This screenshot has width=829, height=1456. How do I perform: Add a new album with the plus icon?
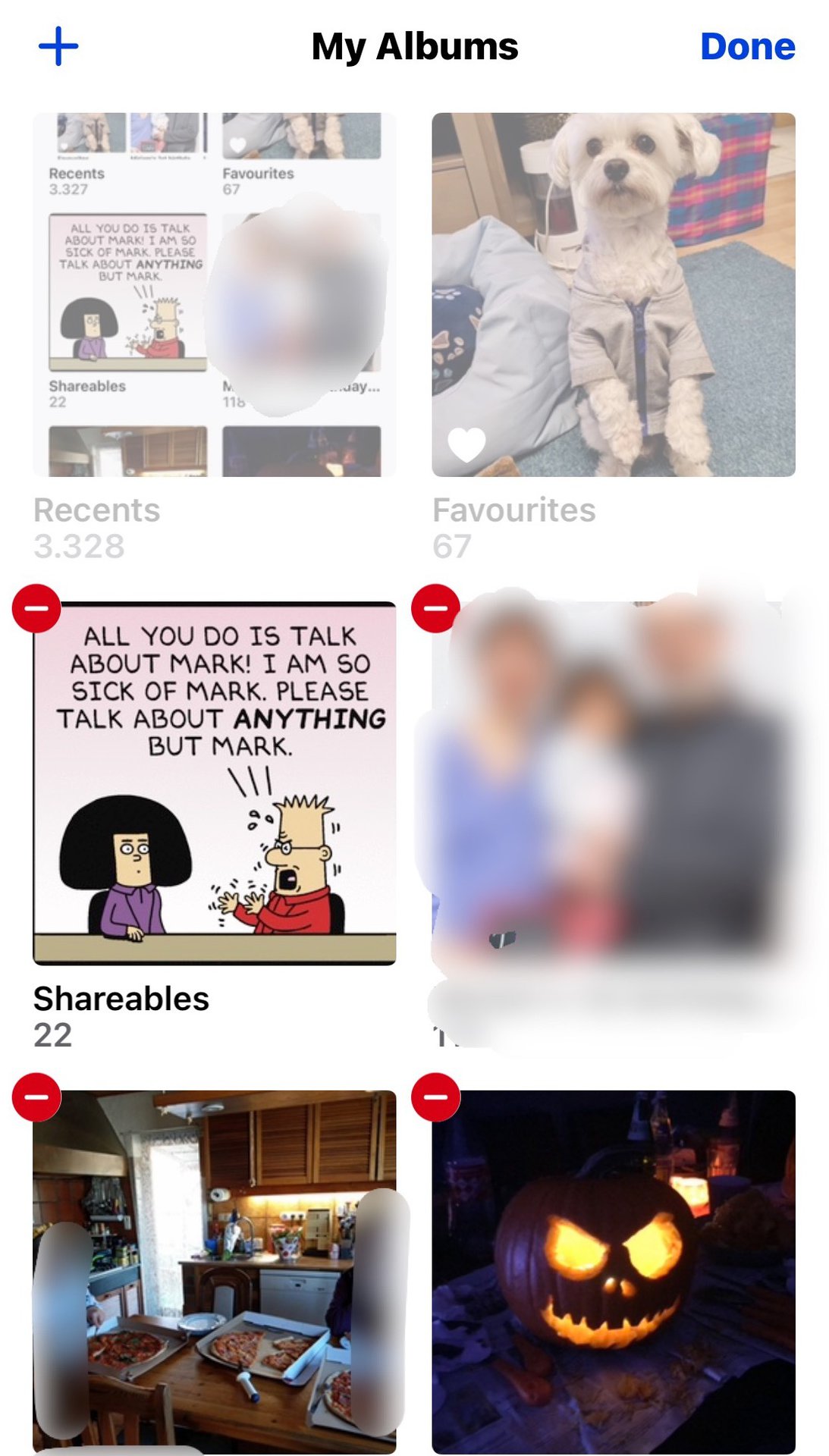tap(58, 46)
